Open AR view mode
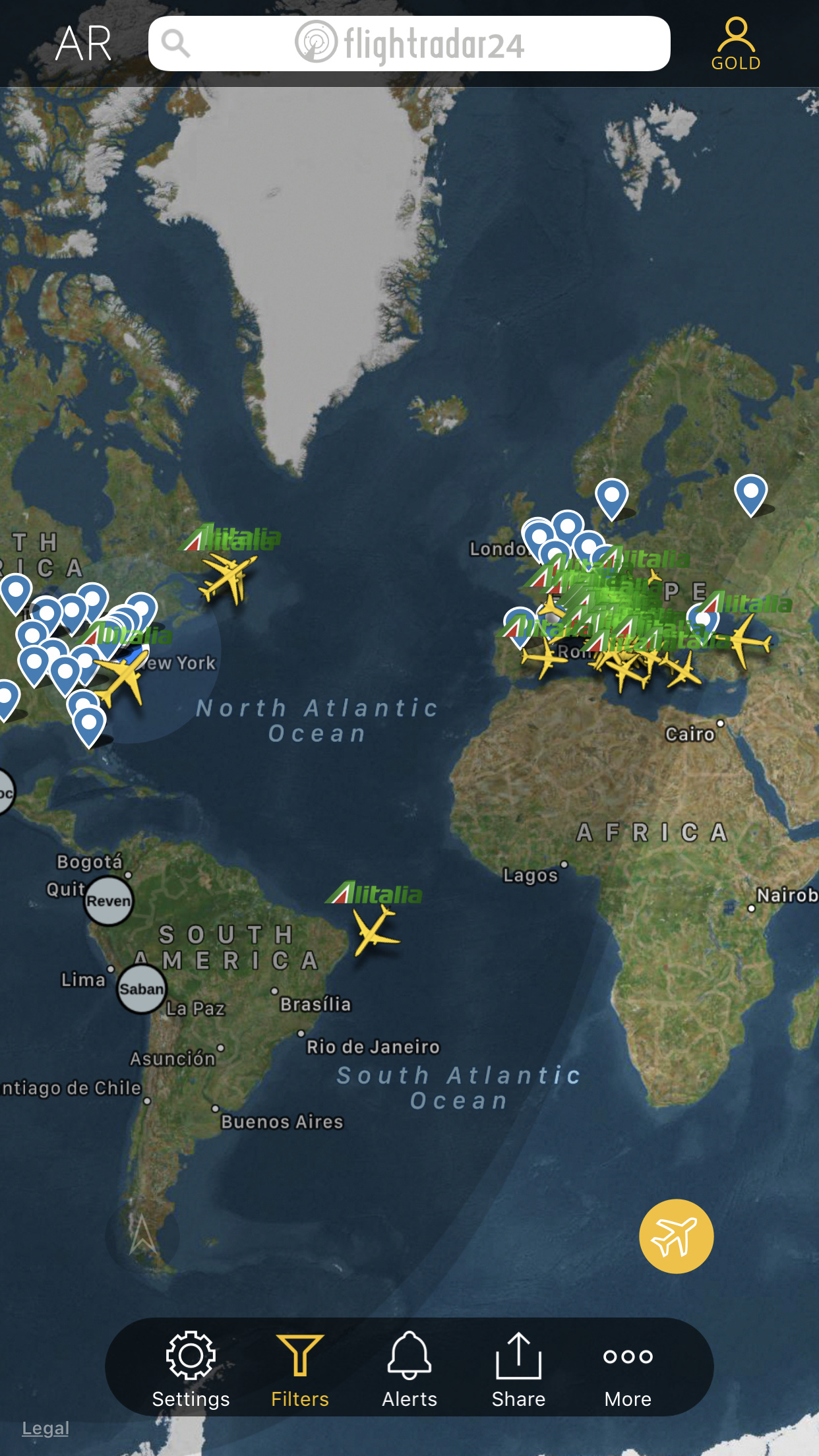Viewport: 819px width, 1456px height. pyautogui.click(x=83, y=44)
